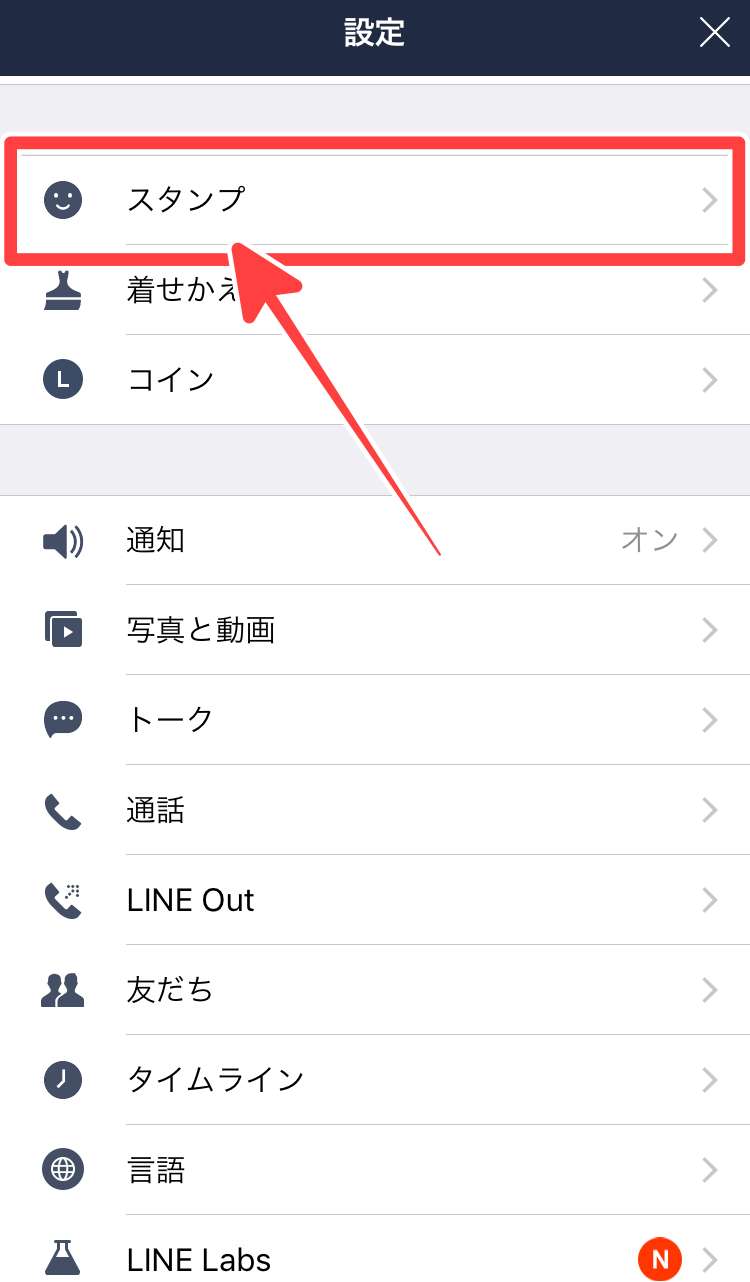This screenshot has height=1282, width=750.
Task: Open 写真と動画 settings
Action: point(375,630)
